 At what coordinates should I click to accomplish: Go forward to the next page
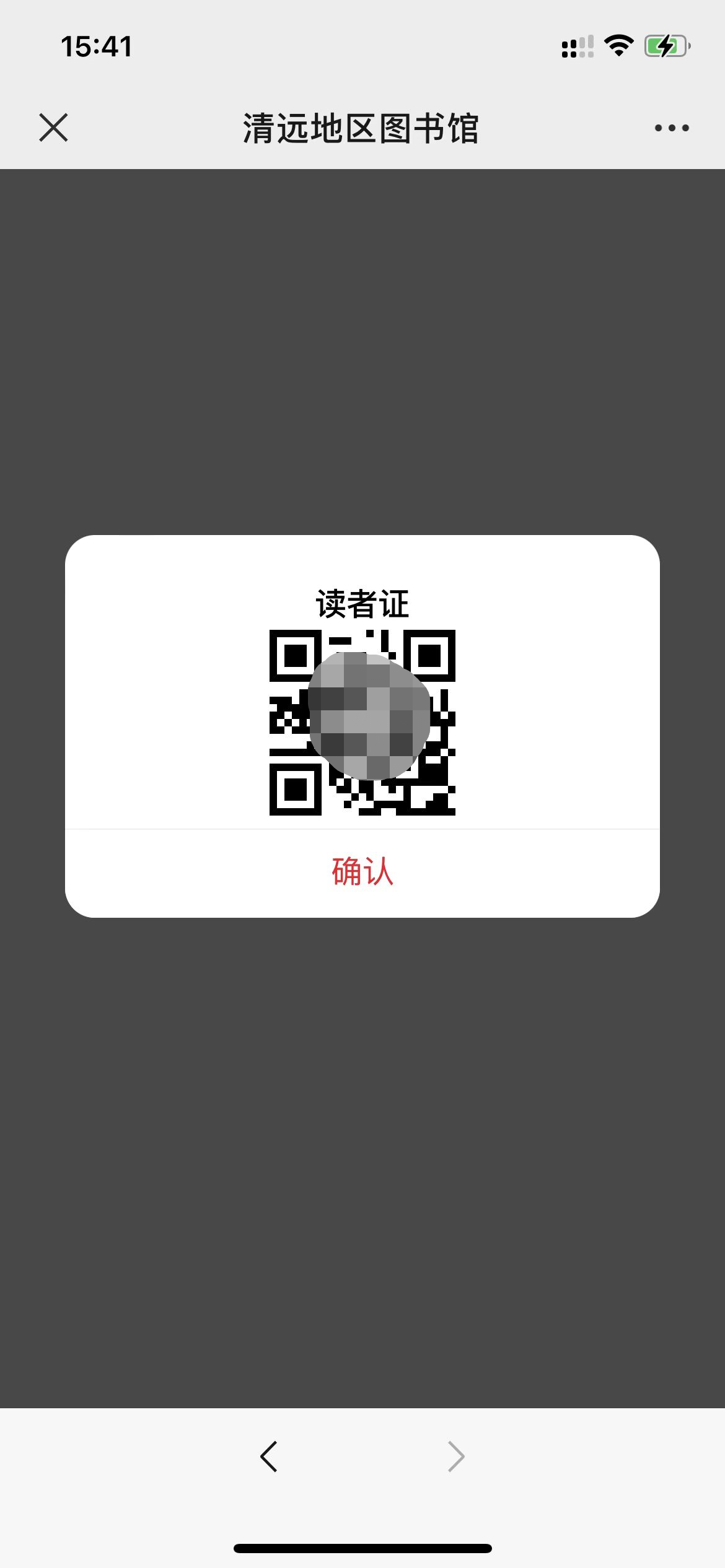(456, 1457)
